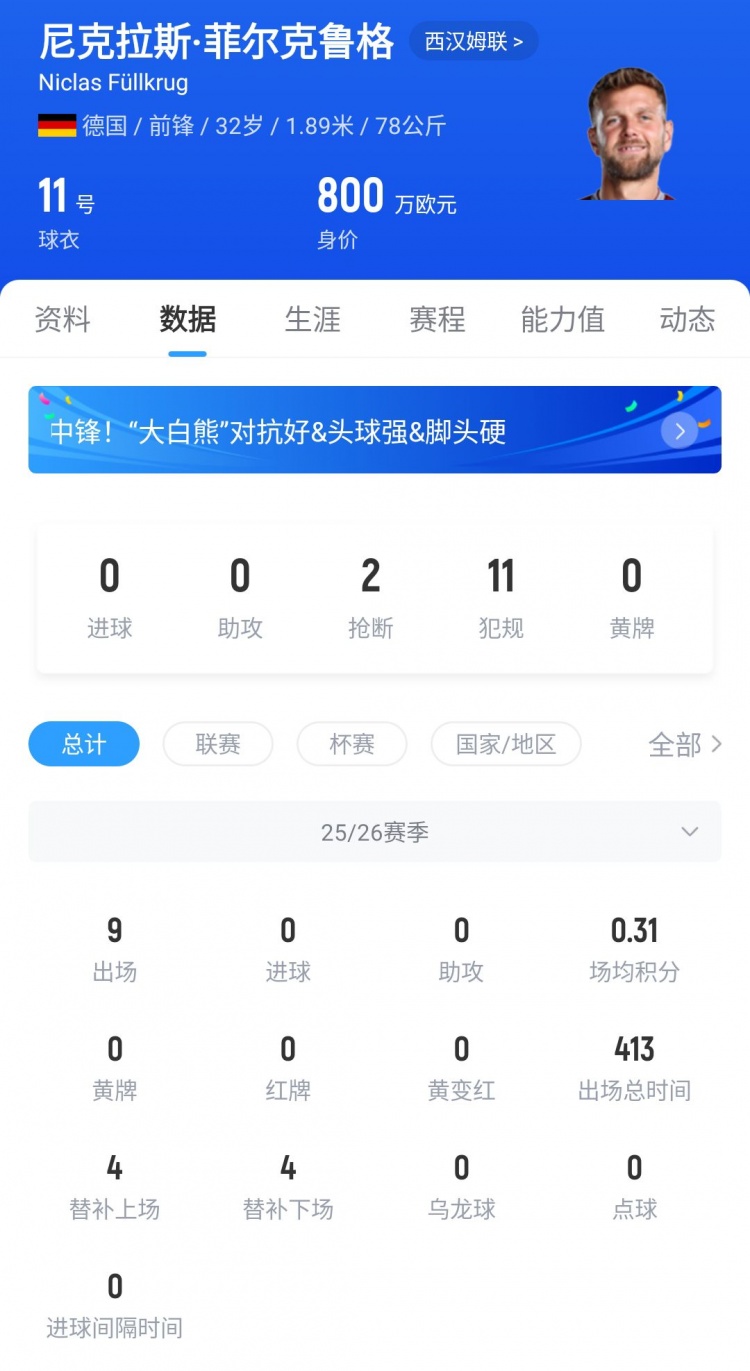Select the 总计 filter chip
Viewport: 750px width, 1371px height.
(x=84, y=744)
